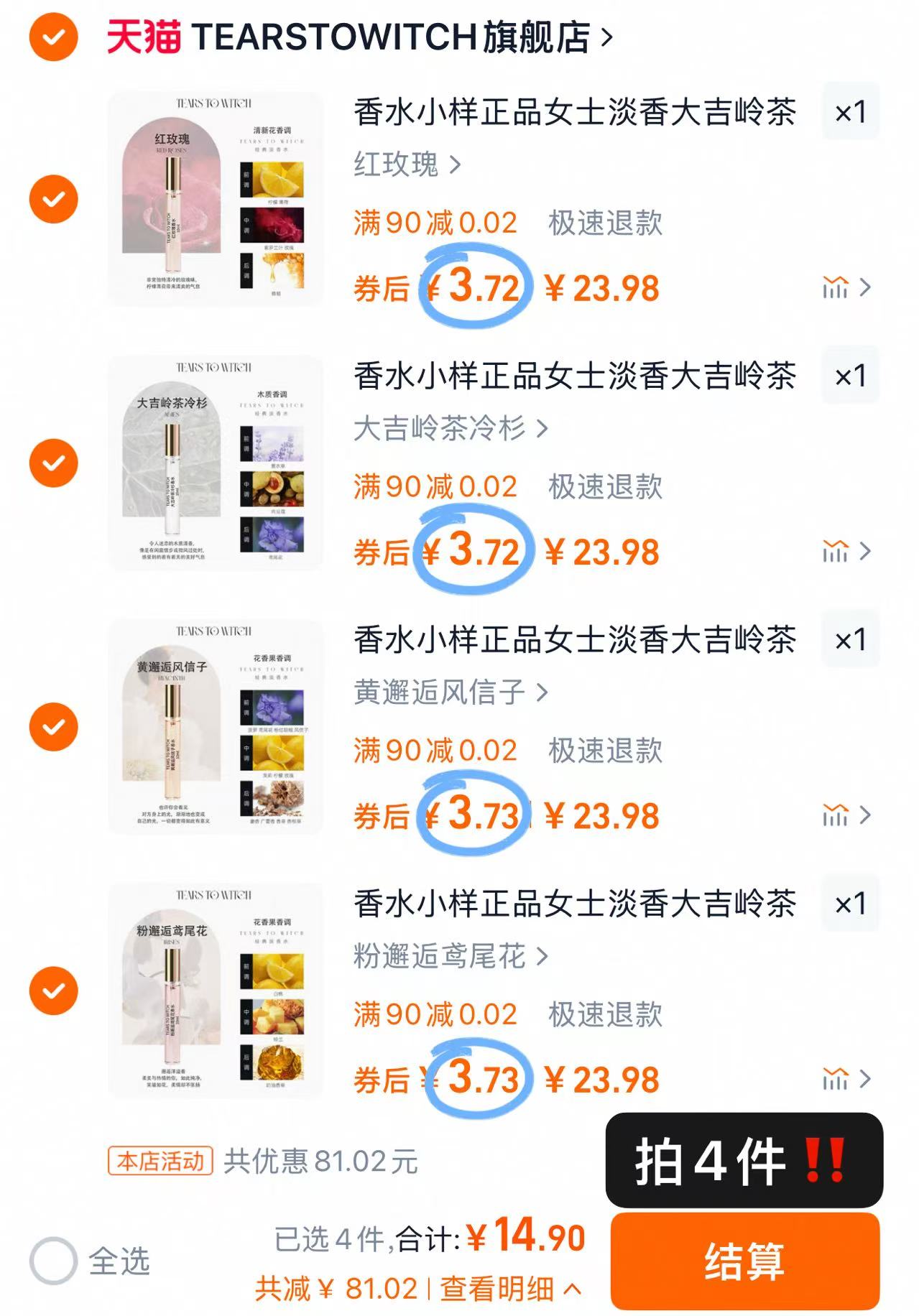Change the 大吉岭茶冷杉 variant option
The width and height of the screenshot is (919, 1316).
[451, 429]
